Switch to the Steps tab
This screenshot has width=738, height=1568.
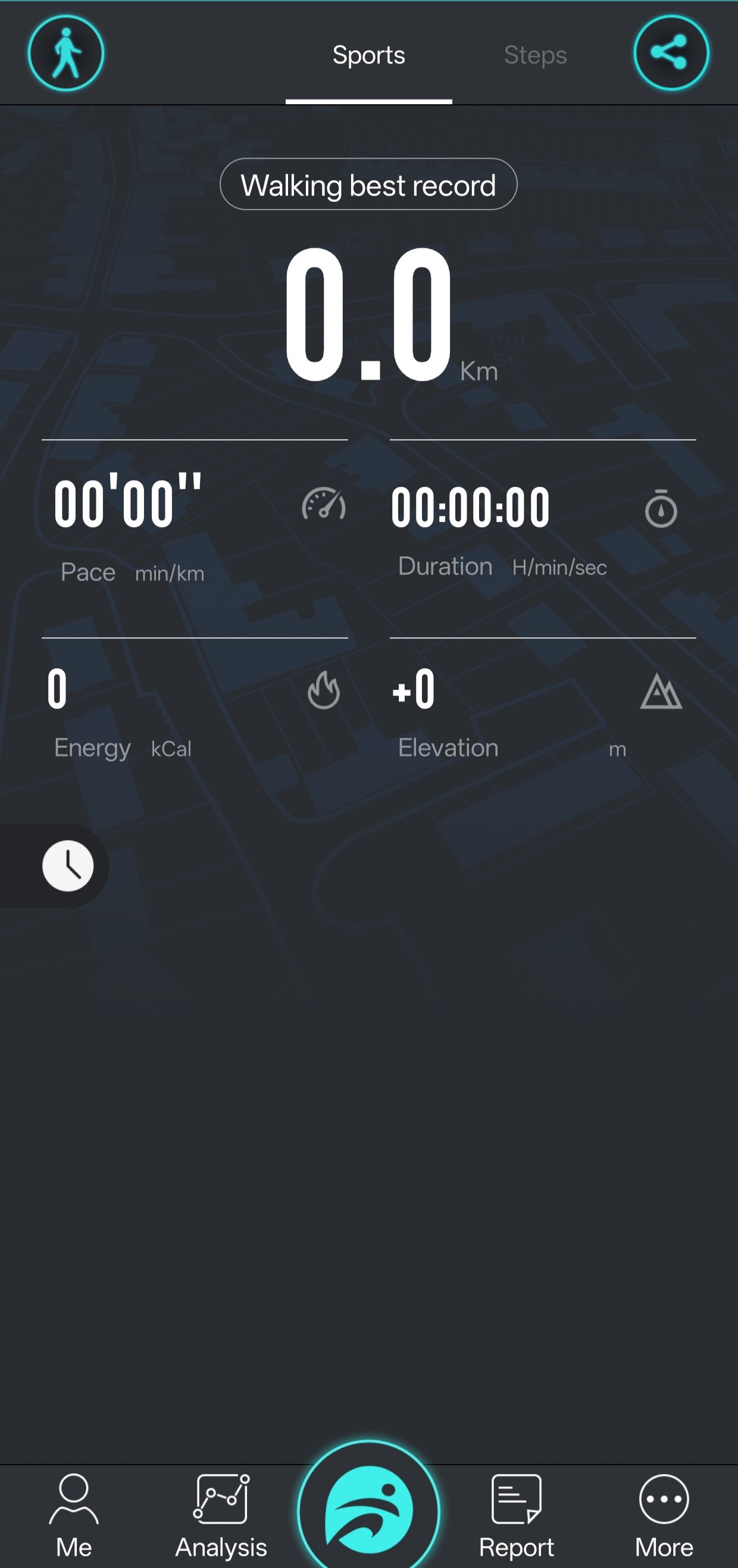(x=535, y=55)
